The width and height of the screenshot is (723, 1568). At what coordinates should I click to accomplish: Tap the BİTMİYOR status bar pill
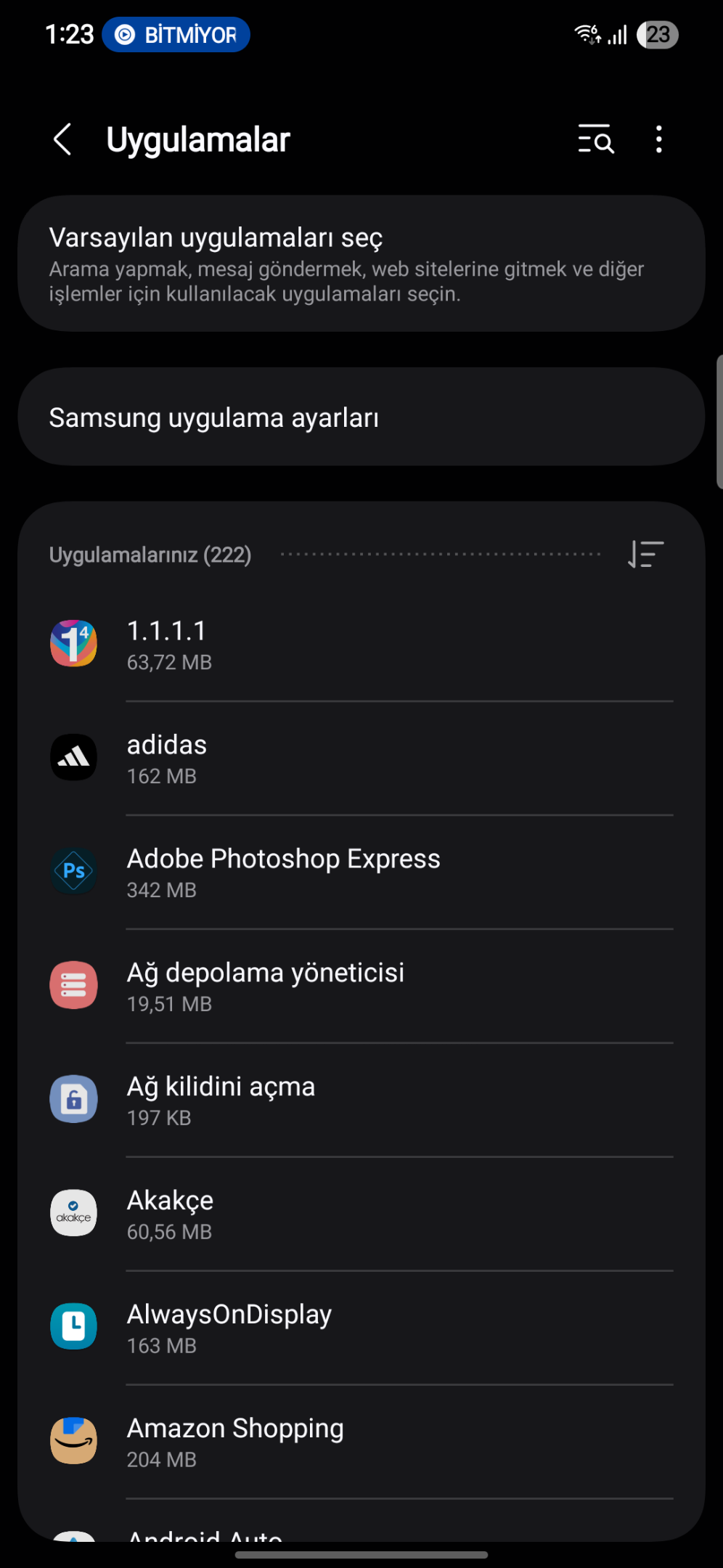click(x=176, y=35)
